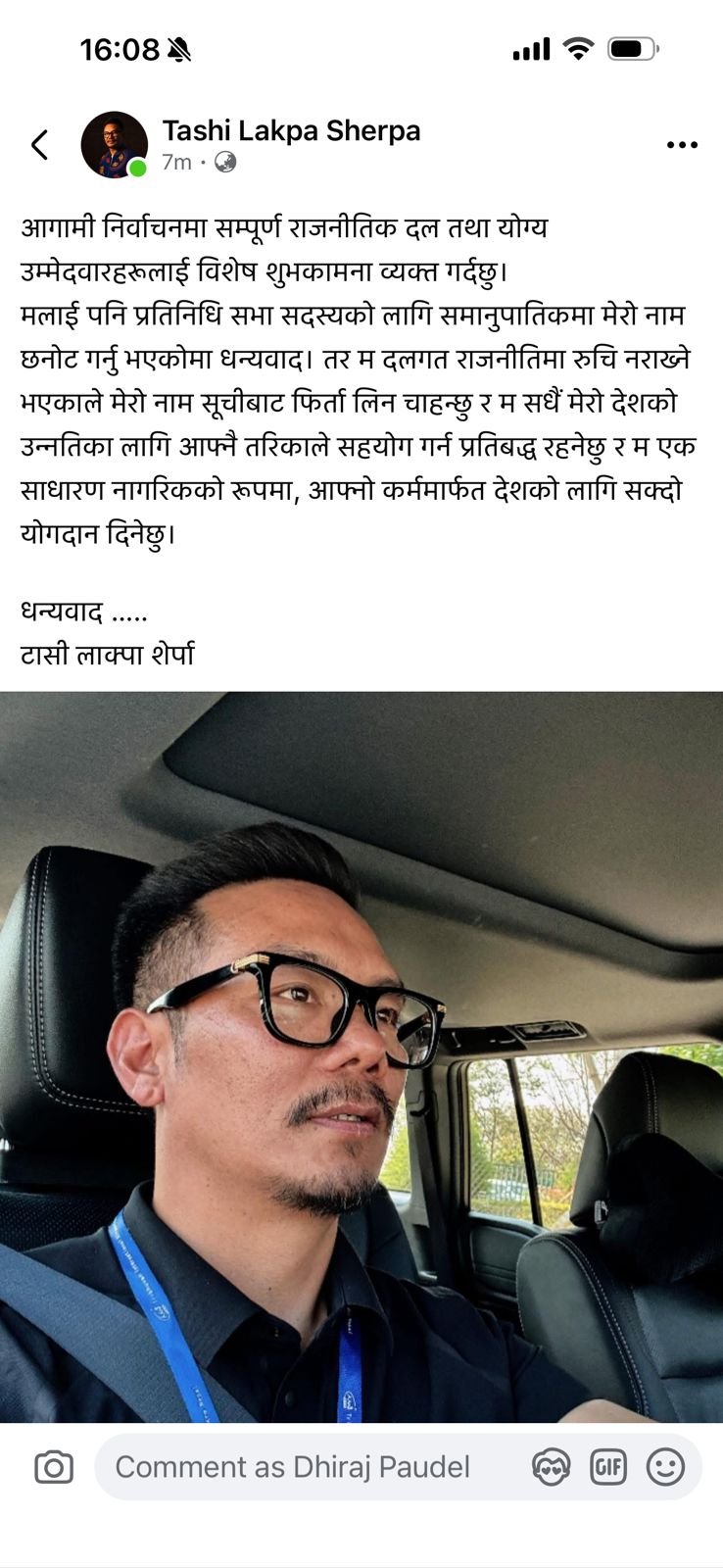Viewport: 723px width, 1568px height.
Task: Open the post's attached photo
Action: click(x=361, y=1056)
